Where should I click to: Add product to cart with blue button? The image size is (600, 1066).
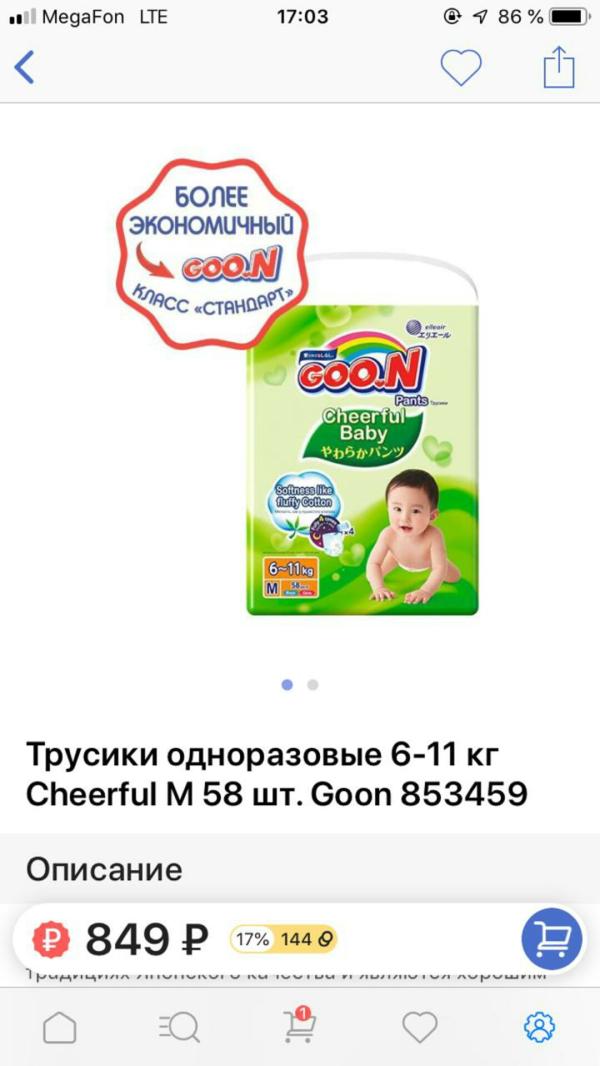(551, 940)
